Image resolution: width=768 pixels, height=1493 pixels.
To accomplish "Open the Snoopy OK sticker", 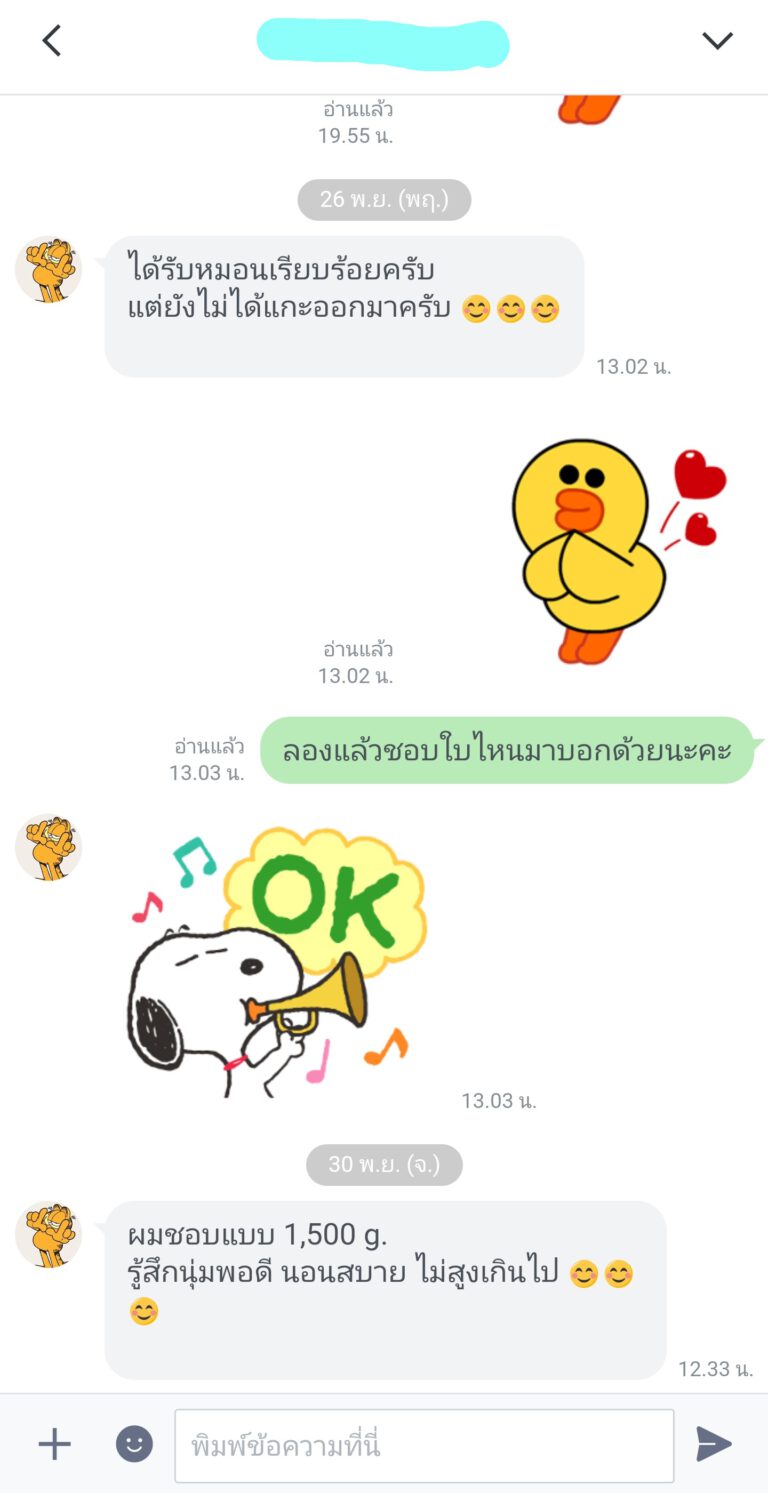I will [x=275, y=962].
